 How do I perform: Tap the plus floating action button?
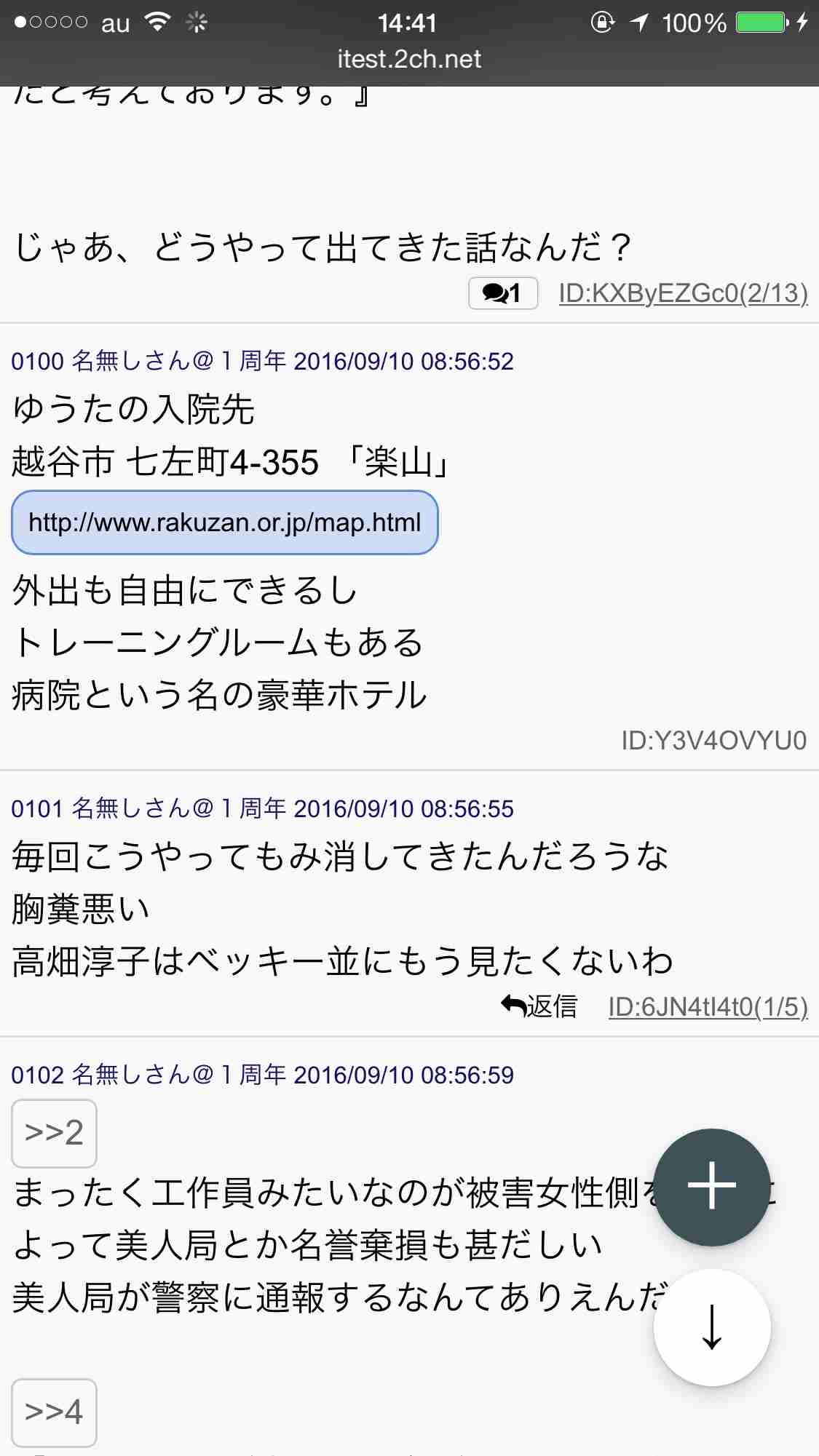pos(711,1187)
